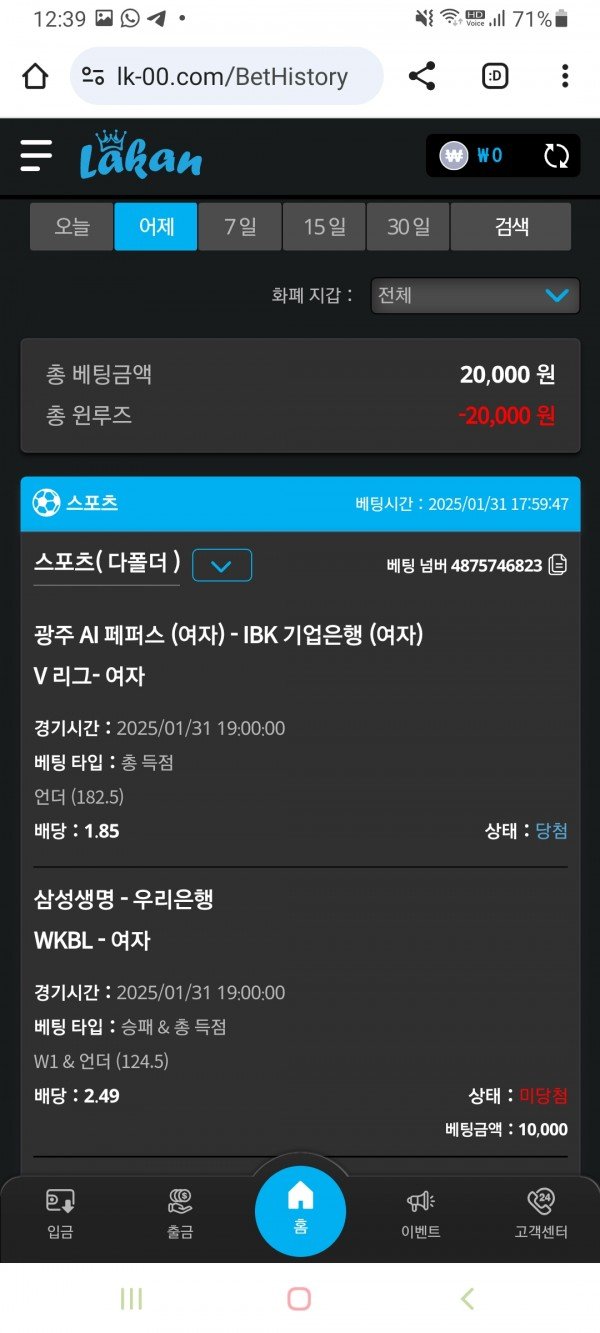Open the 이벤트 events page

(420, 1214)
